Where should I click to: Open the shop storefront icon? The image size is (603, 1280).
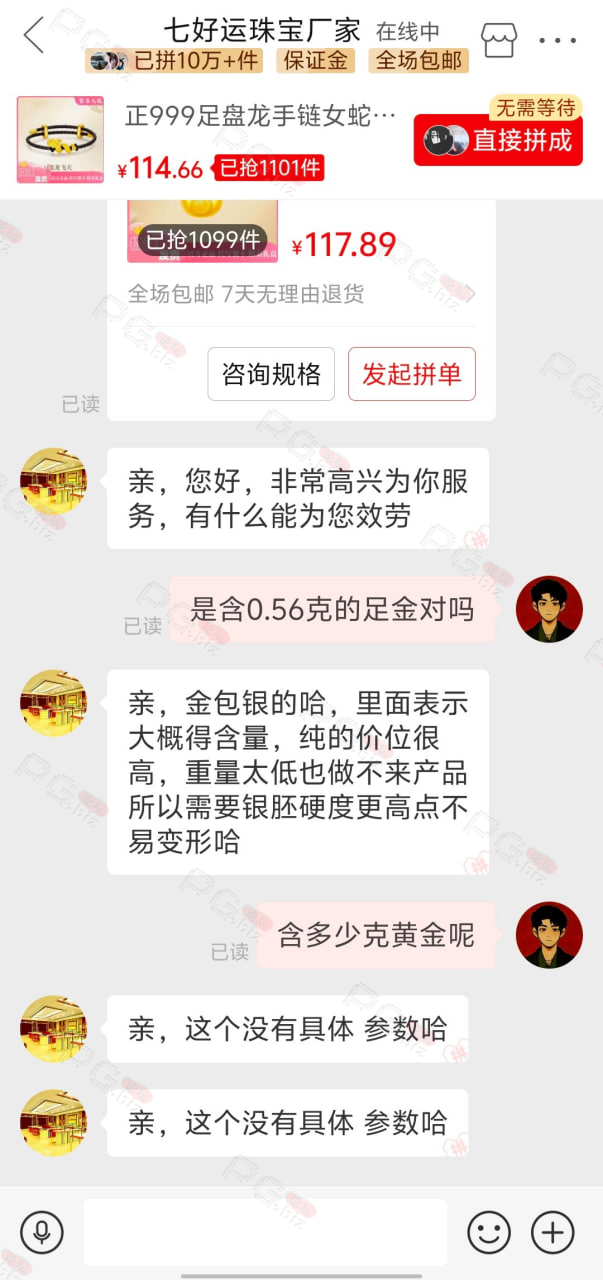(x=498, y=40)
